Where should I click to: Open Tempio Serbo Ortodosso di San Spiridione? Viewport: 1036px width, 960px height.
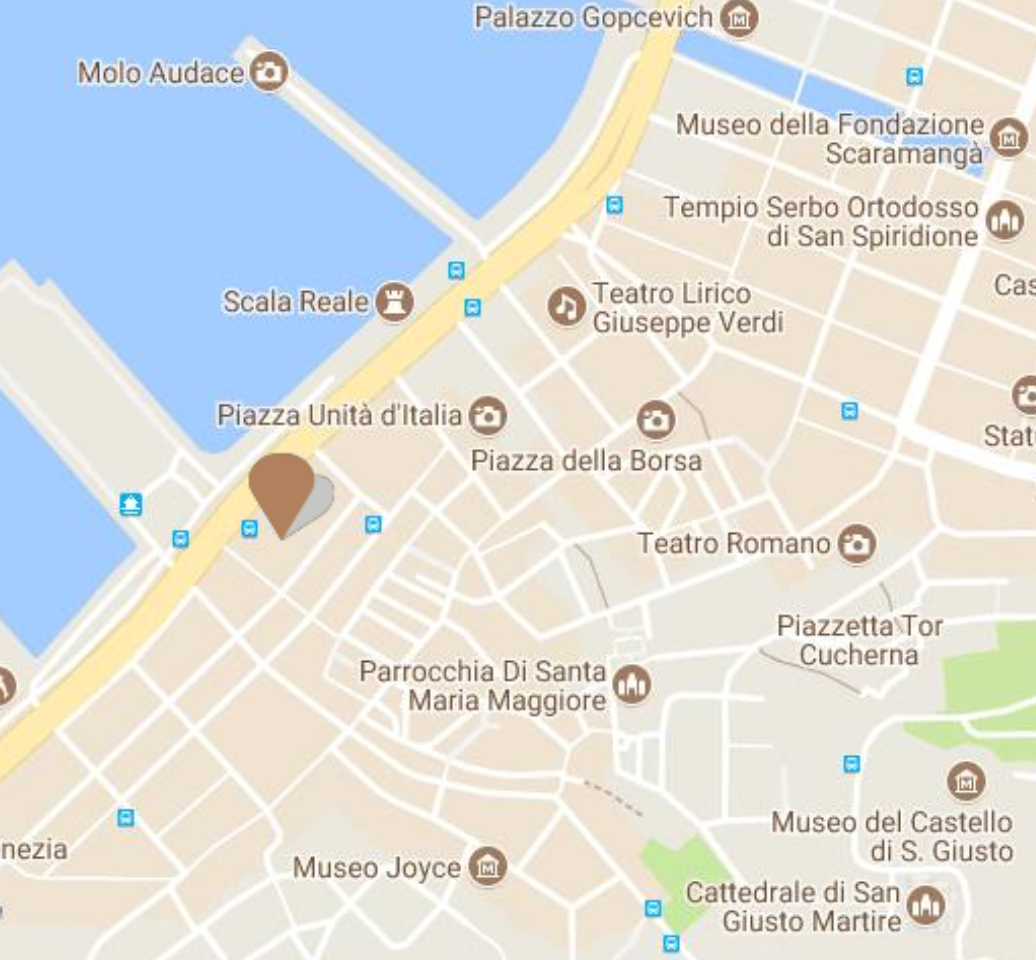point(1004,221)
